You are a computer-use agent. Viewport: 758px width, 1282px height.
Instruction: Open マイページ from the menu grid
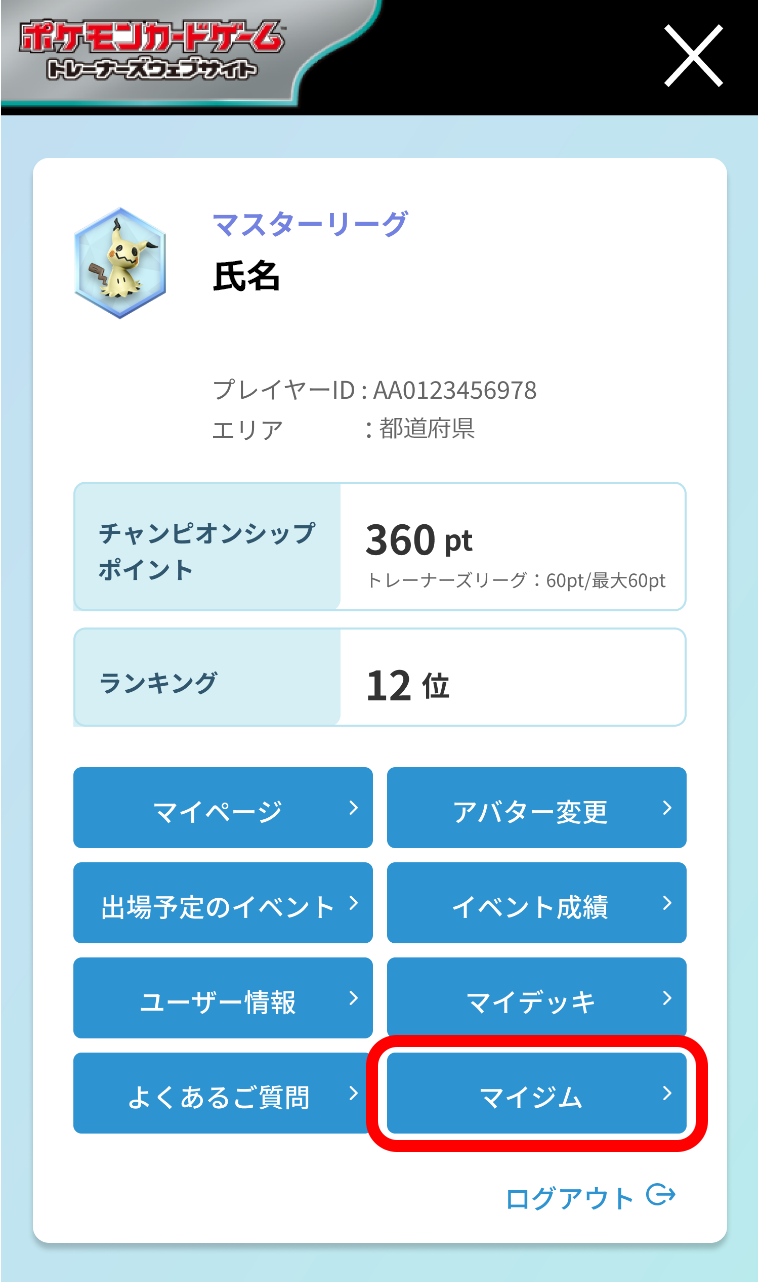pyautogui.click(x=222, y=807)
